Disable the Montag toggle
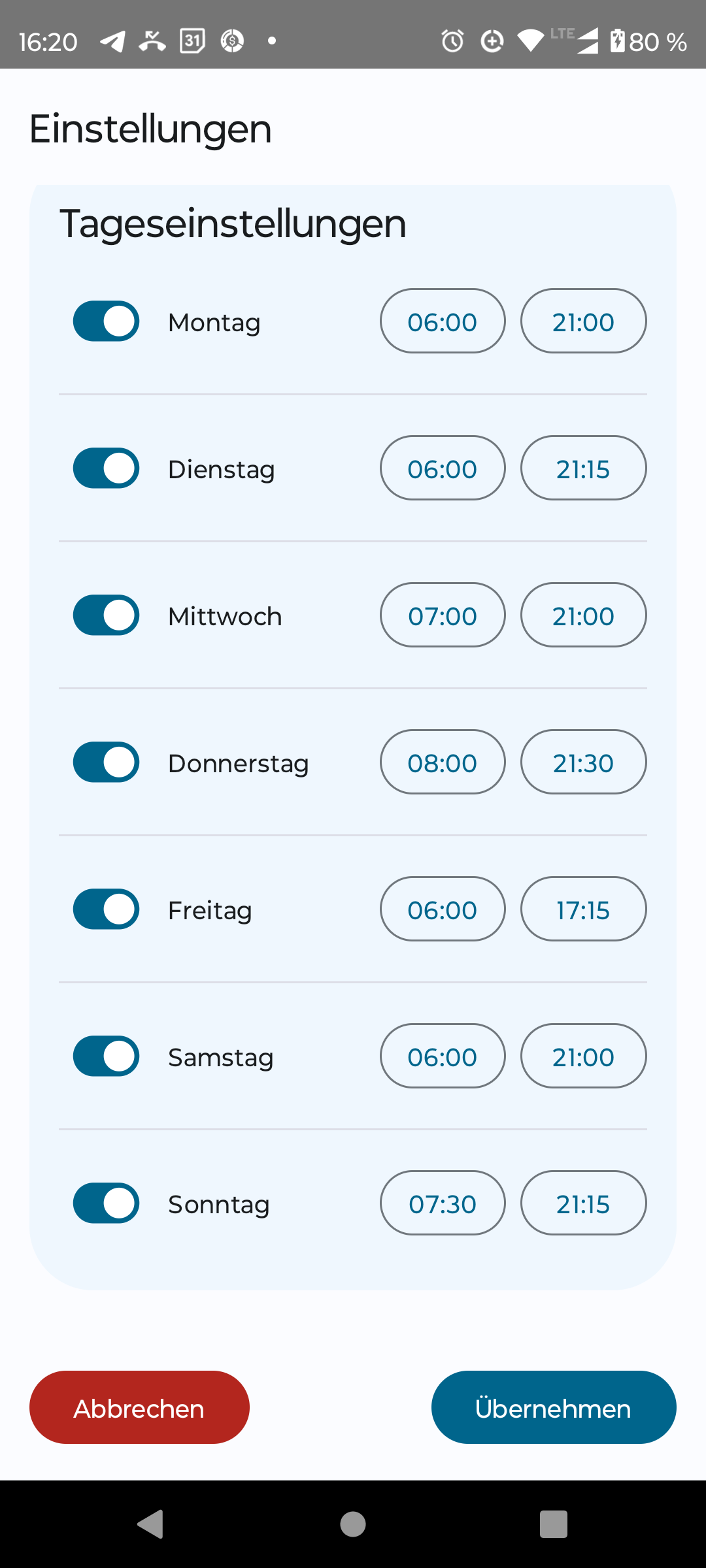Viewport: 706px width, 1568px height. (106, 321)
